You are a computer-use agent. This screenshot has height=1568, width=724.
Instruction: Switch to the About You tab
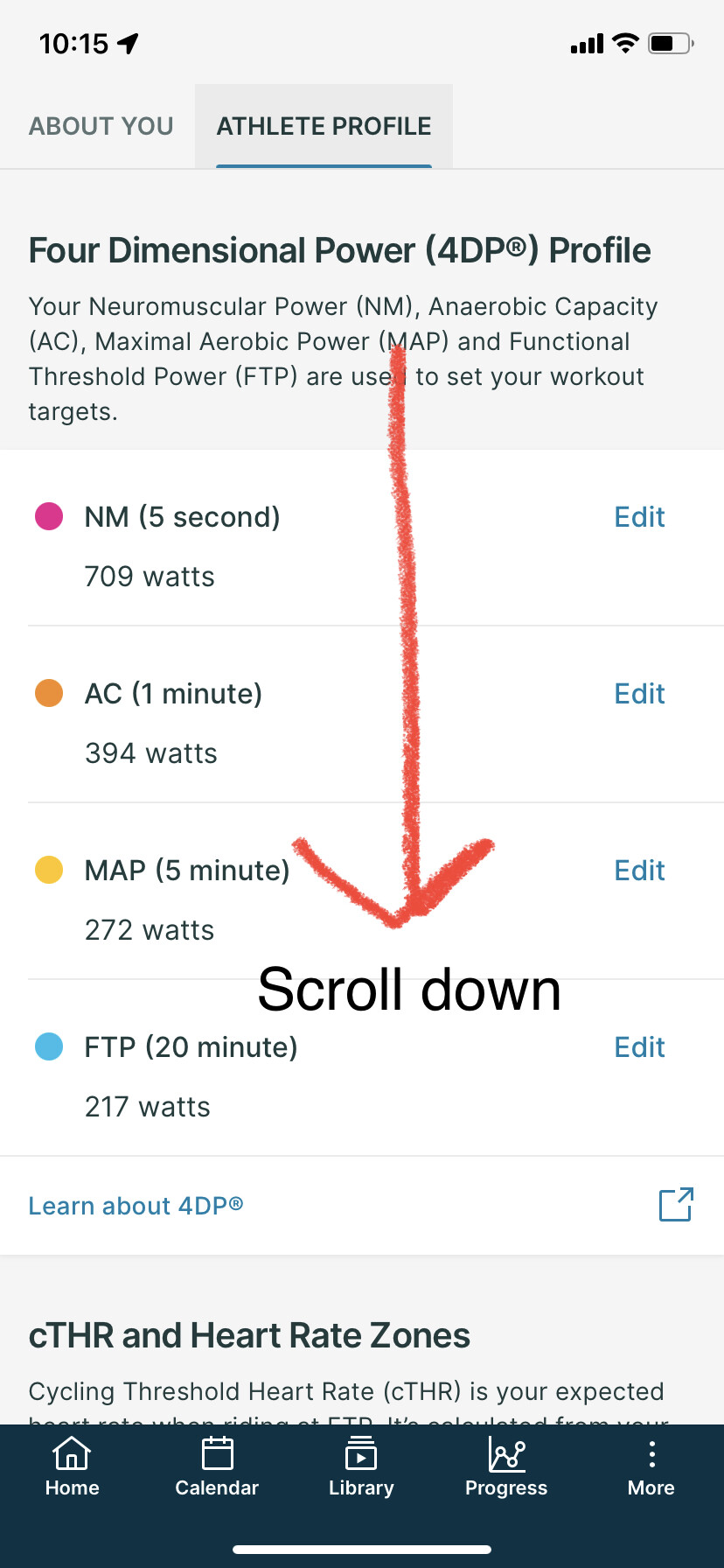click(x=101, y=126)
